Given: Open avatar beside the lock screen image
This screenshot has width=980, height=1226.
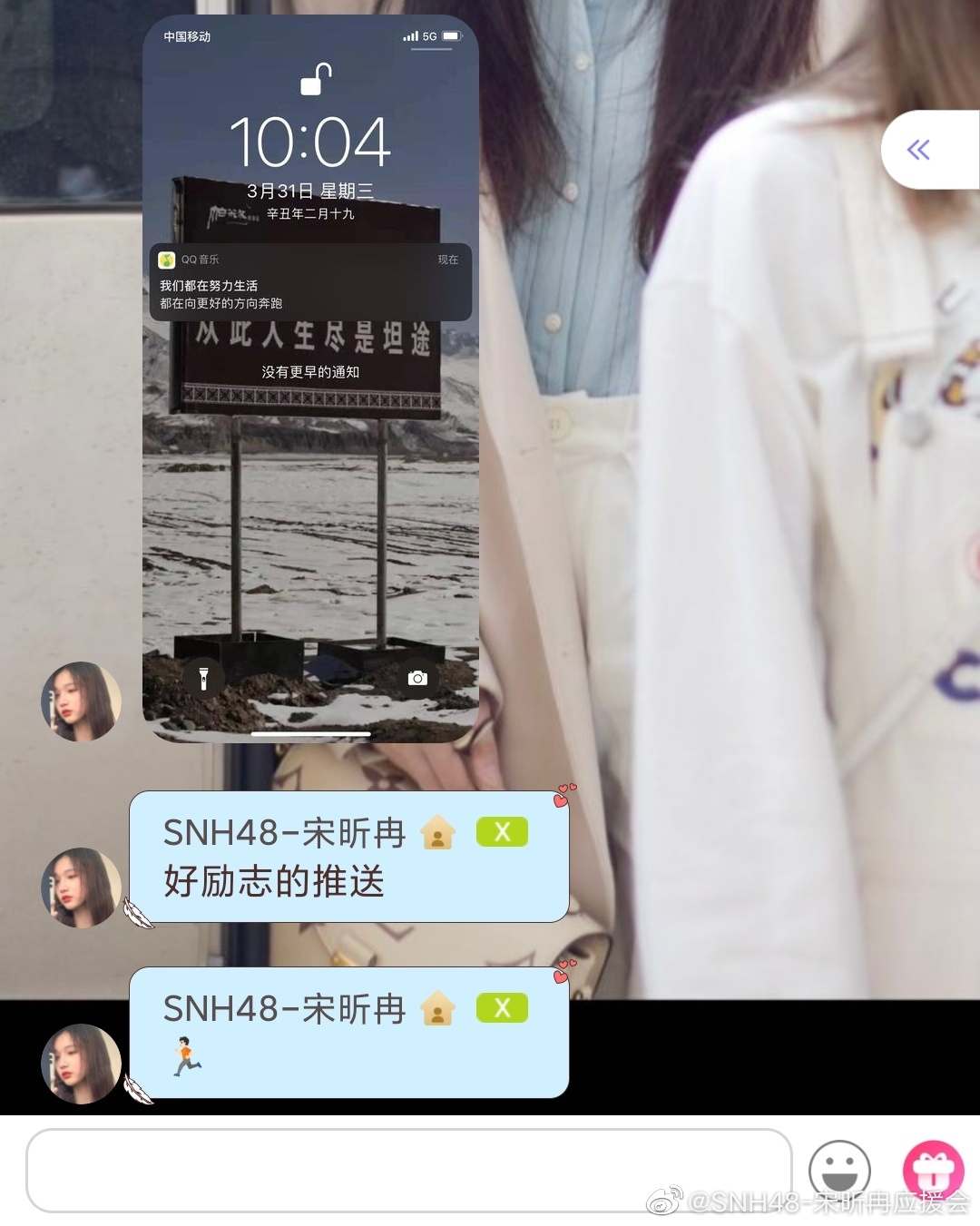Looking at the screenshot, I should point(82,701).
